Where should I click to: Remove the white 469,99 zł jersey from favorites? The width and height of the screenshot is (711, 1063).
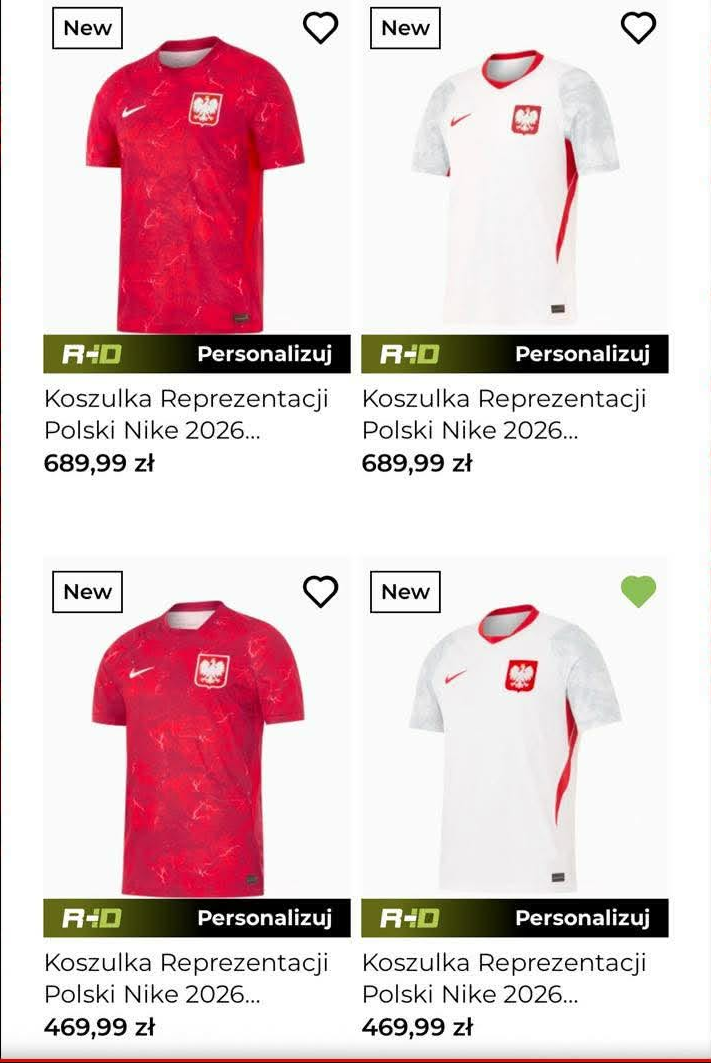[x=638, y=592]
